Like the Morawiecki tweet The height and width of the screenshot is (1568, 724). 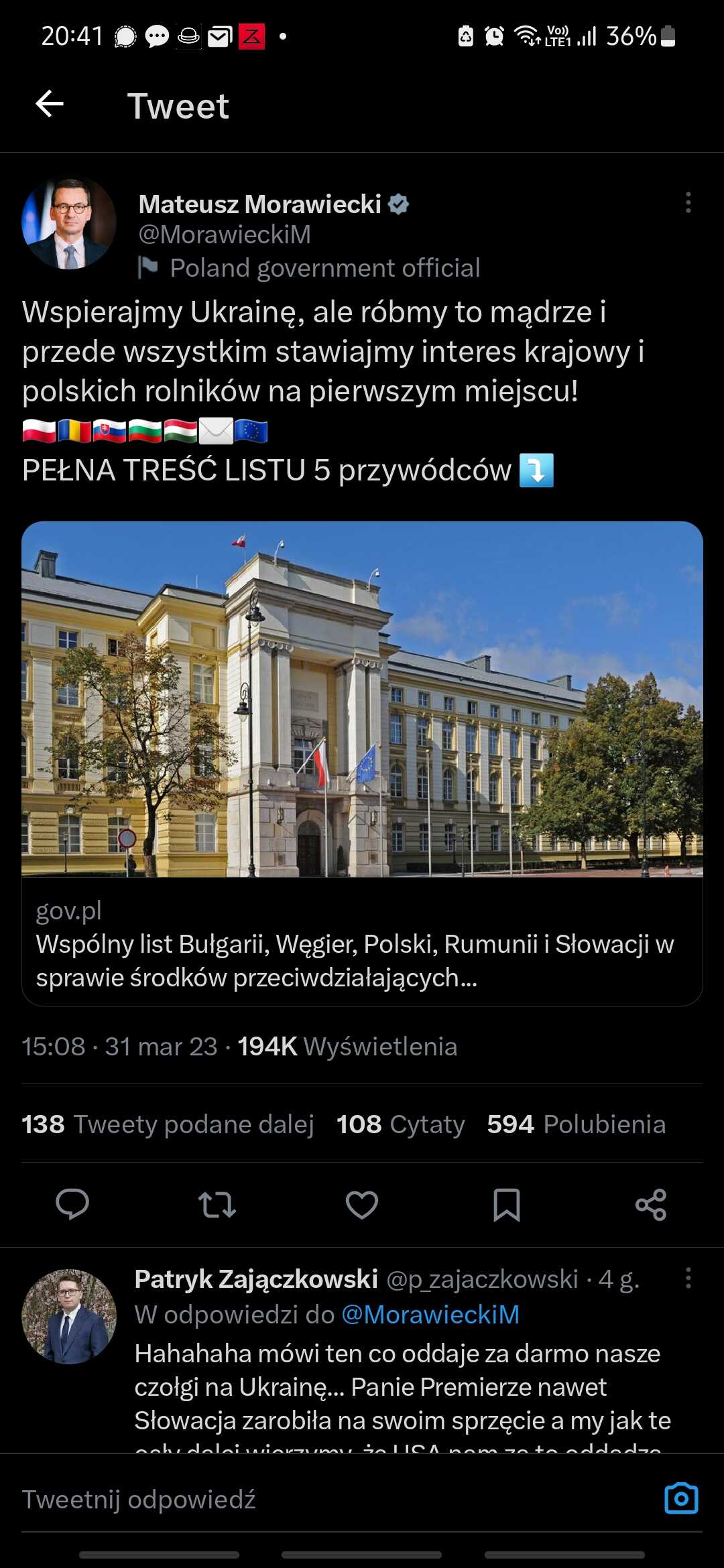pyautogui.click(x=362, y=1204)
